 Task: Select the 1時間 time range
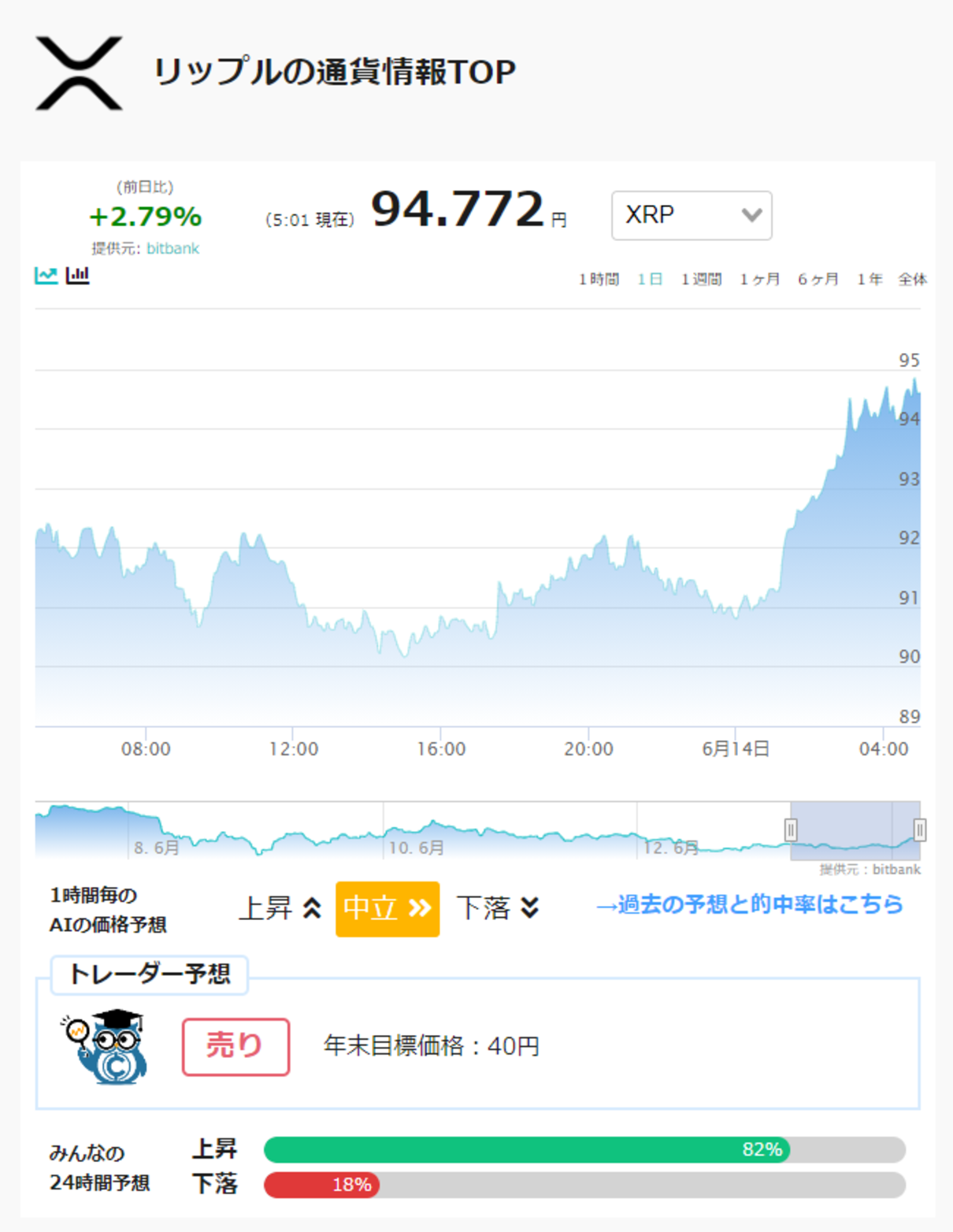point(599,279)
